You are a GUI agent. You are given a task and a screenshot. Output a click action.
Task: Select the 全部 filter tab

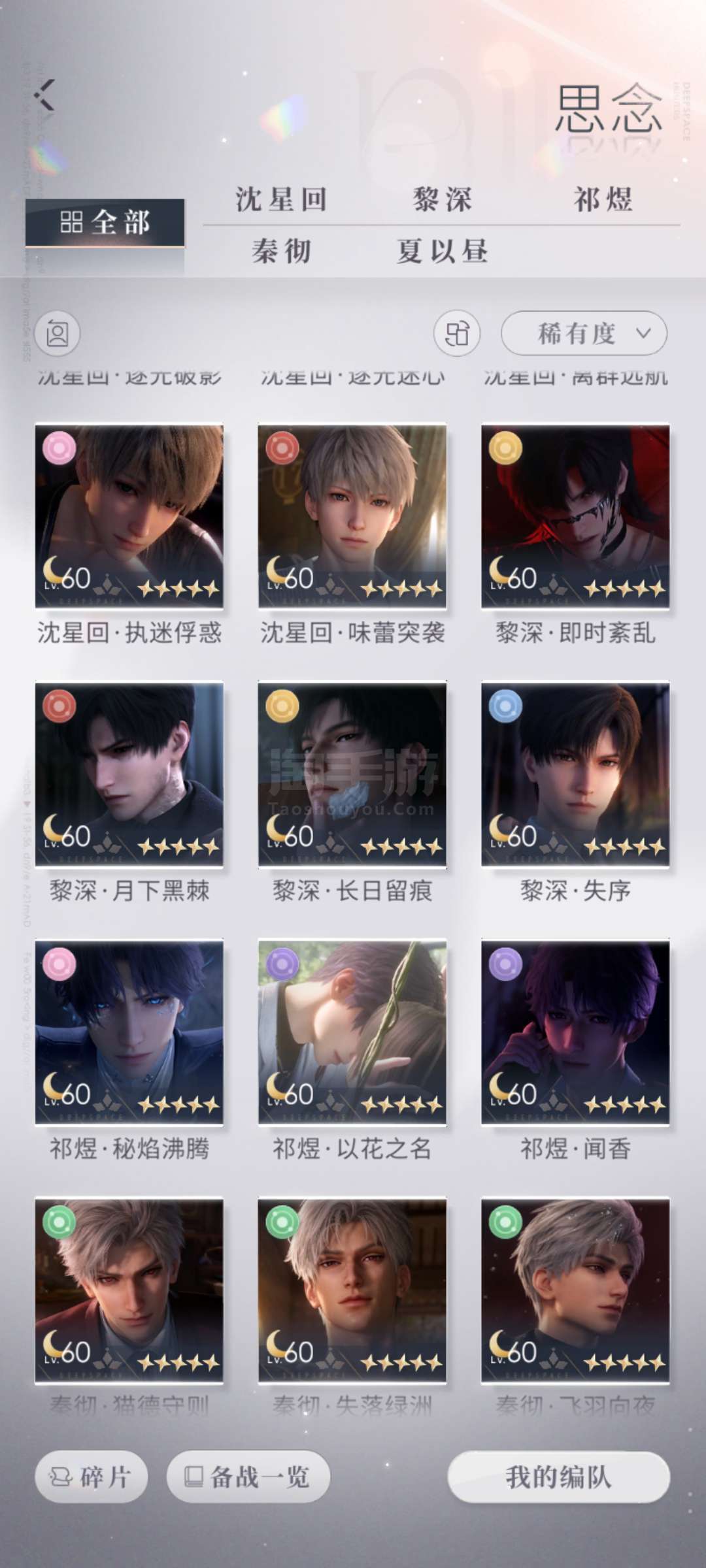click(x=105, y=223)
